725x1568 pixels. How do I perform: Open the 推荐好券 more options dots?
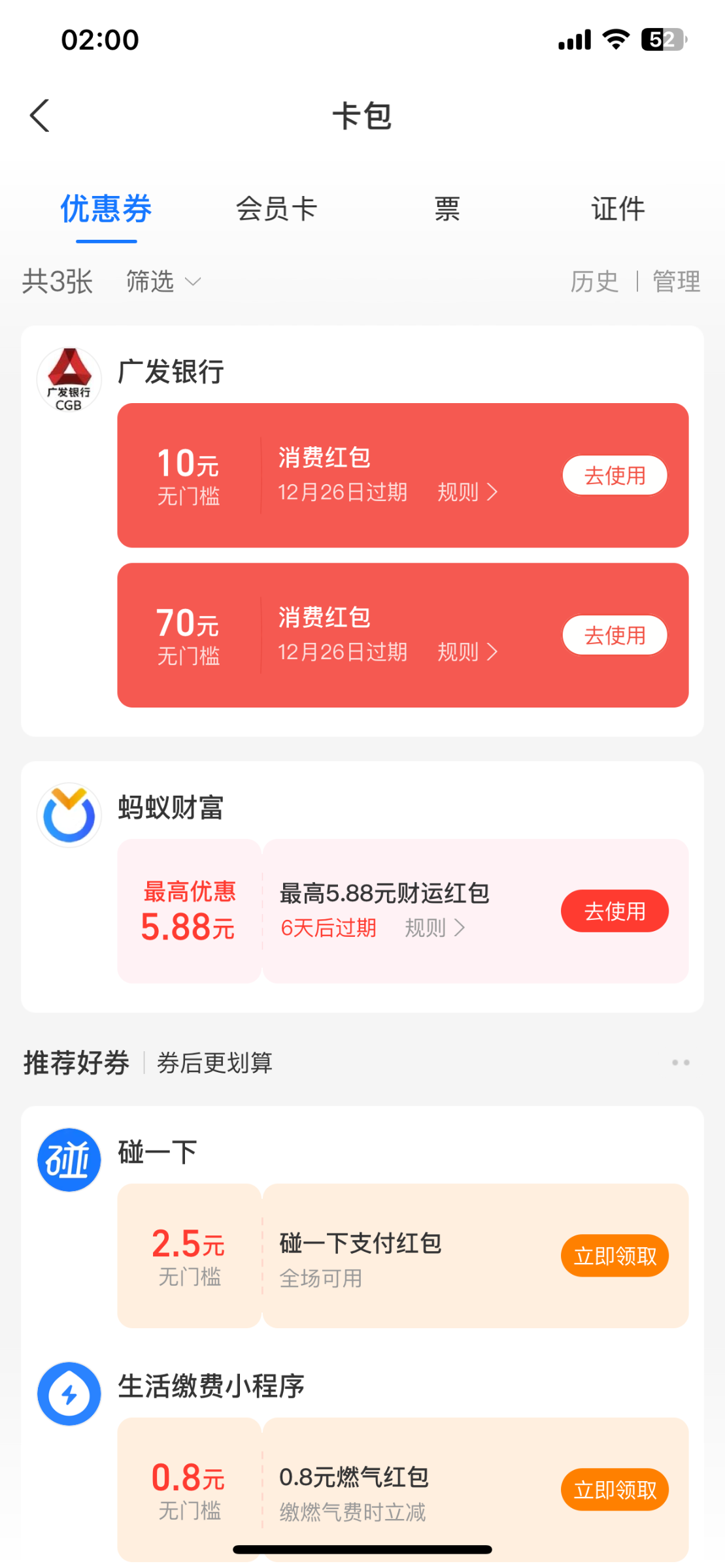681,1062
